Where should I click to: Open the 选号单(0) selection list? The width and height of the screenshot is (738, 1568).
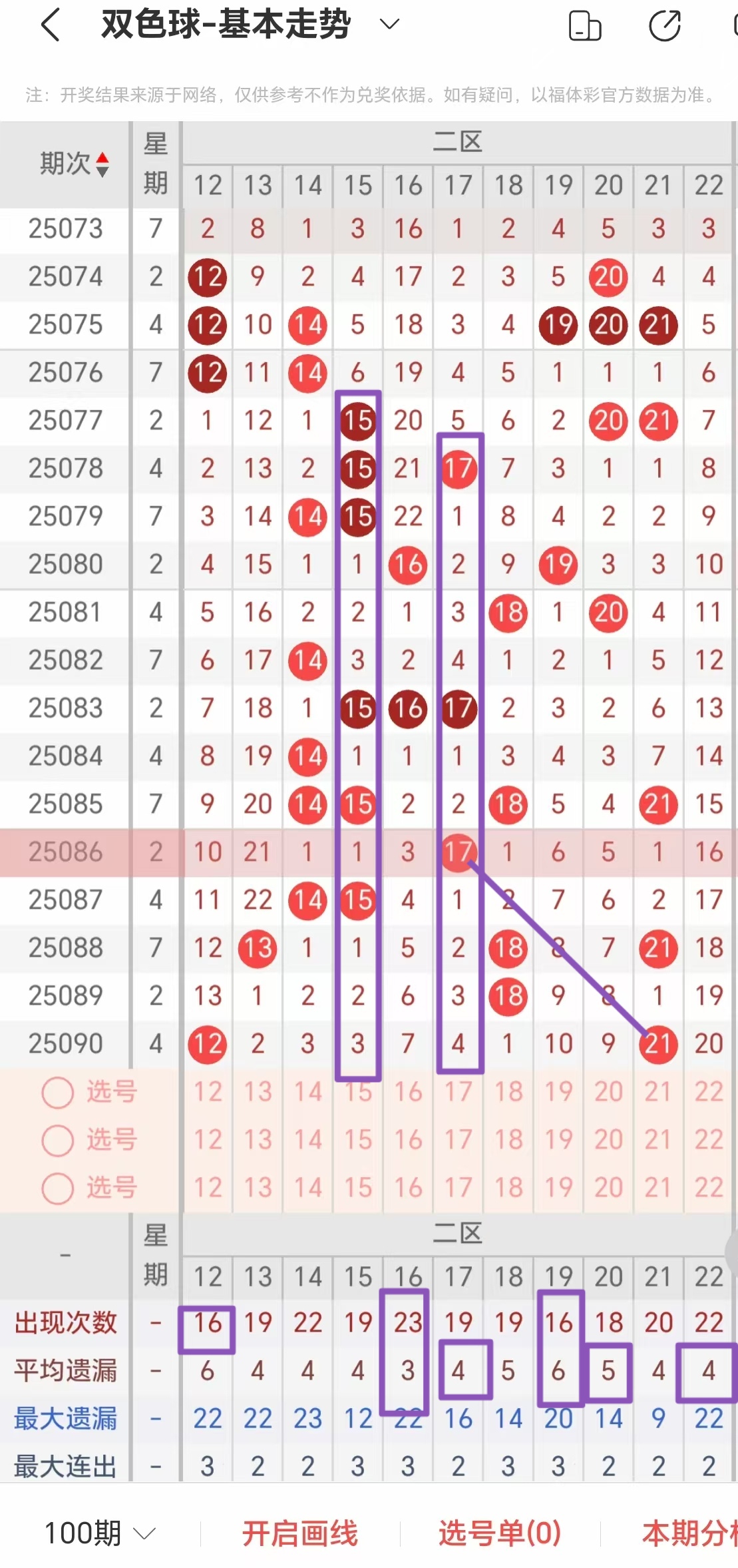tap(500, 1533)
